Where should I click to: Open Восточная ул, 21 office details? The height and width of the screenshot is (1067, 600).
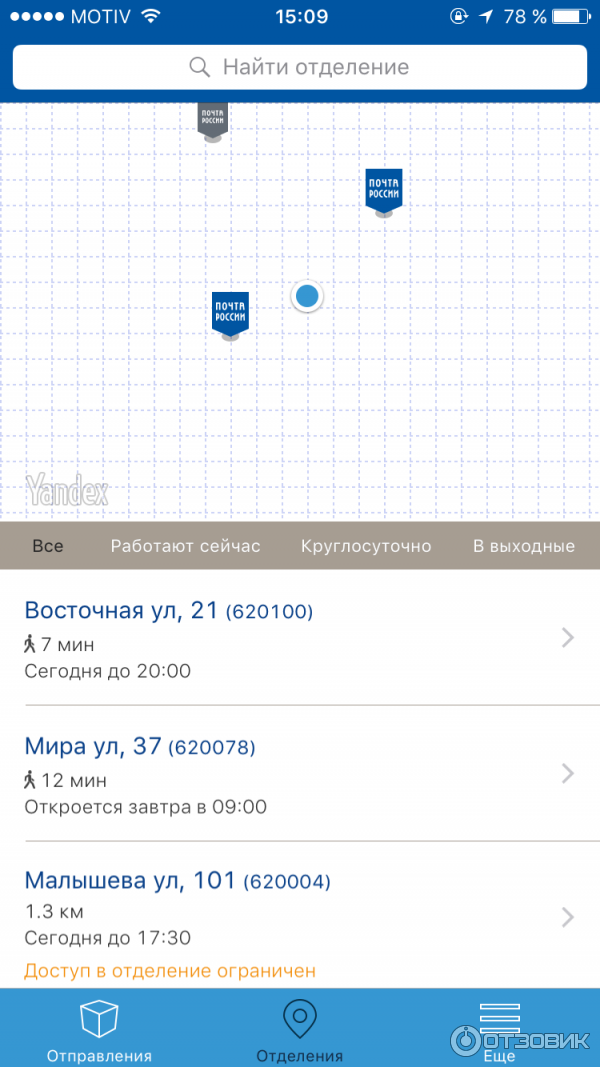(x=300, y=638)
